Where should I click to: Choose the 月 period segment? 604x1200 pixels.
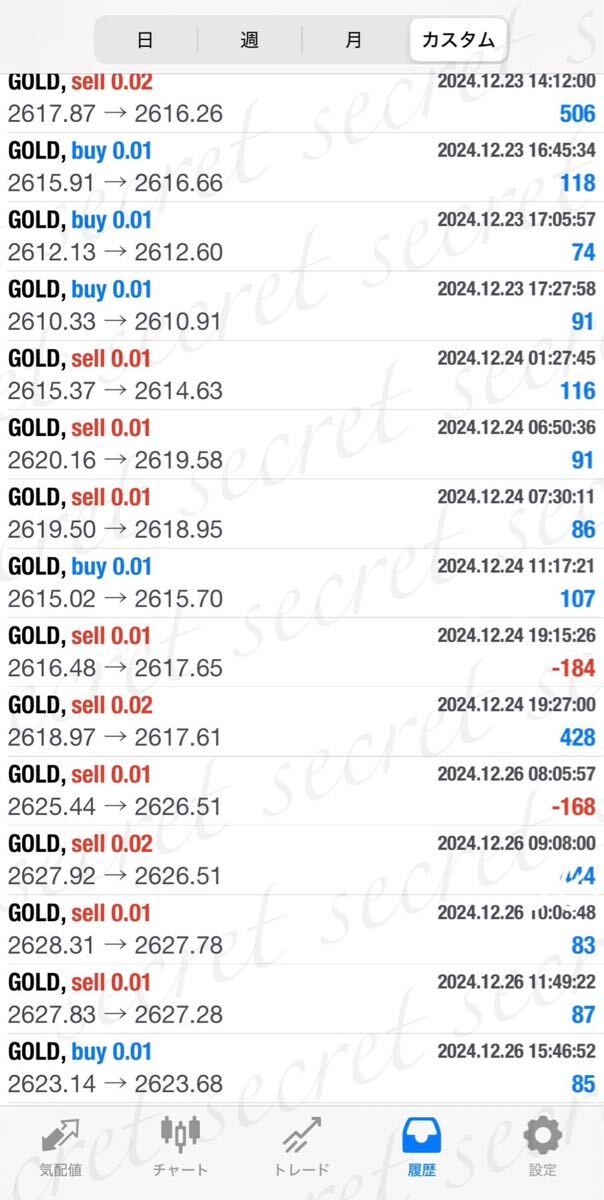(354, 41)
